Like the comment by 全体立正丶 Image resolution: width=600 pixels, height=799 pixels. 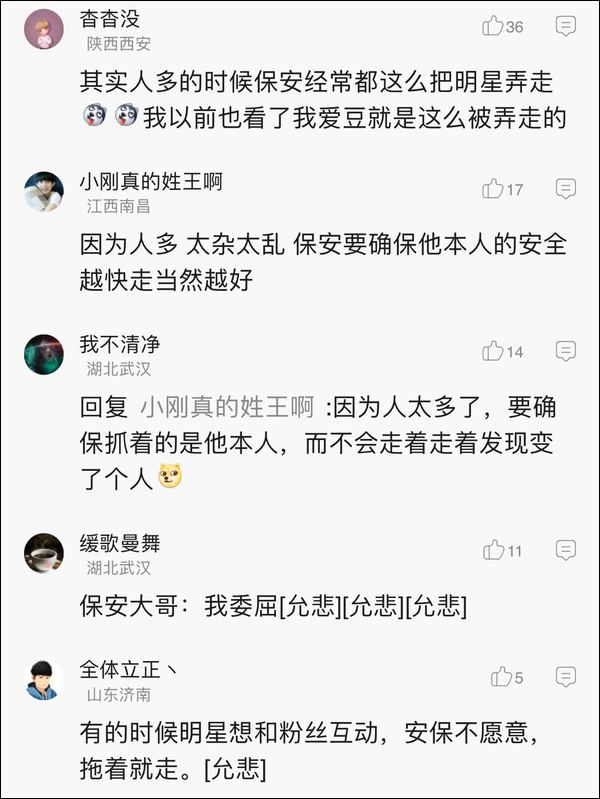[501, 677]
